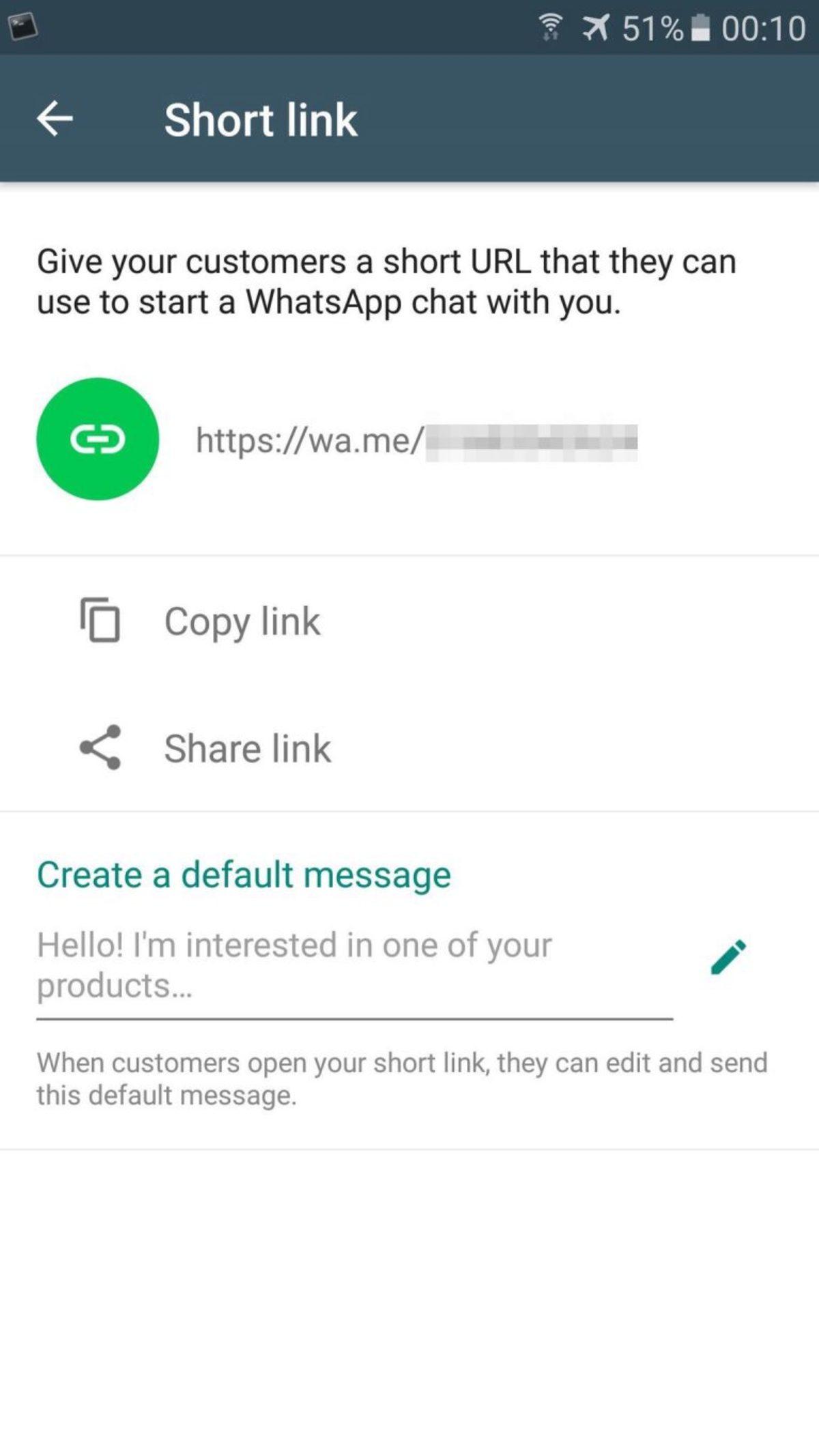Select the copy link icon

(x=100, y=620)
